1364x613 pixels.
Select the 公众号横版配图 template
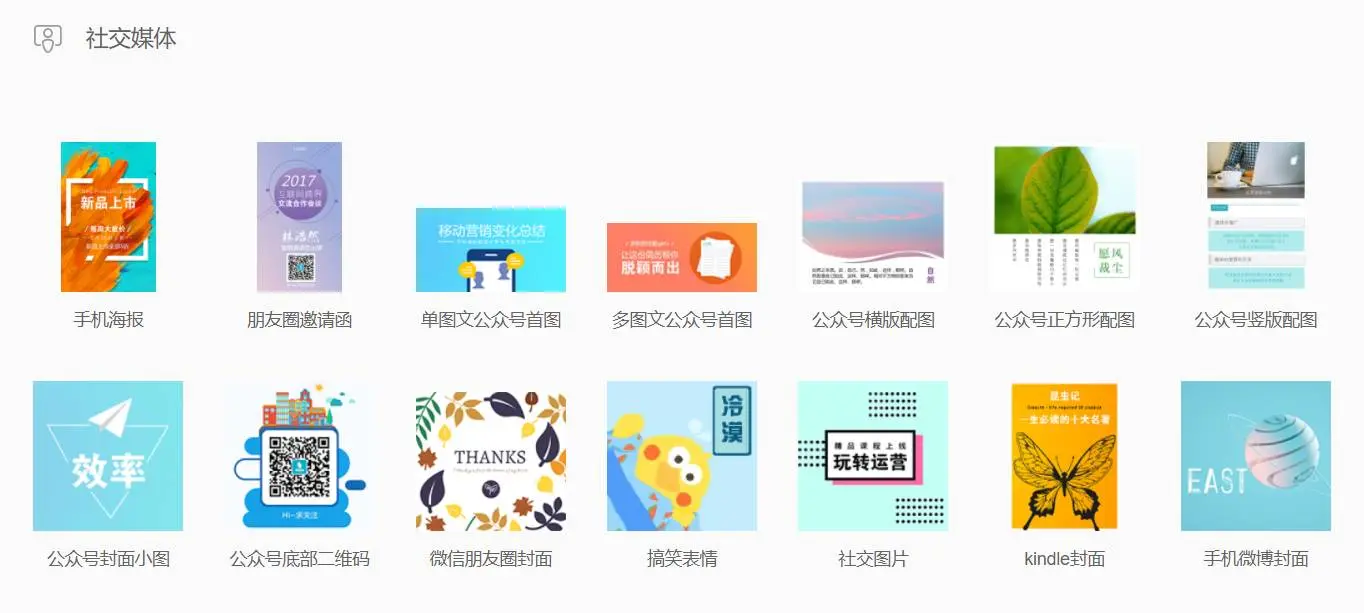pos(873,236)
